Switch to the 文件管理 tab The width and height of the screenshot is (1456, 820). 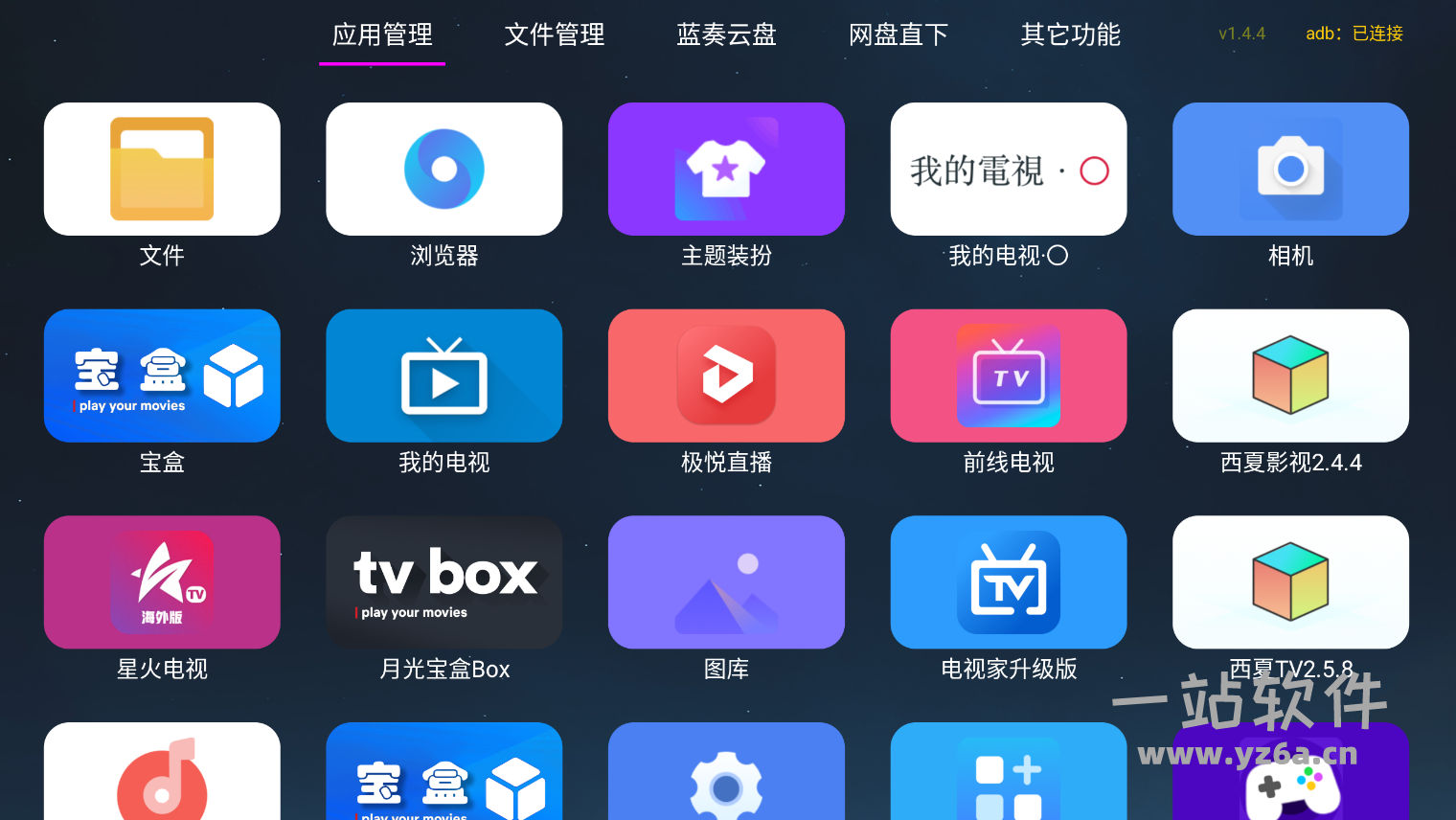pyautogui.click(x=554, y=35)
